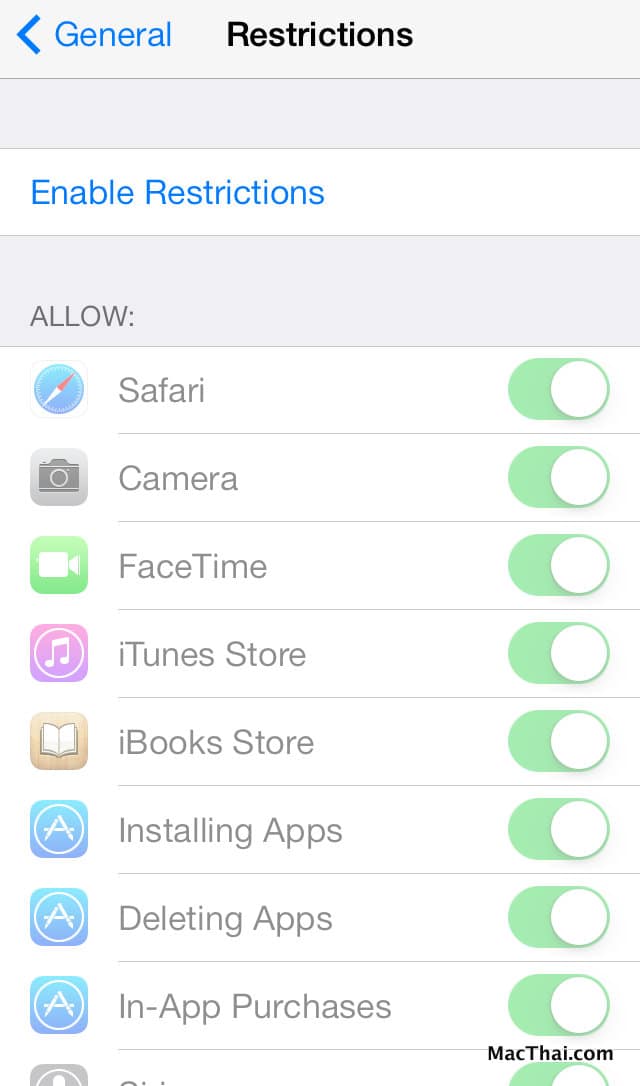
Task: Tap Enable Restrictions
Action: point(177,192)
